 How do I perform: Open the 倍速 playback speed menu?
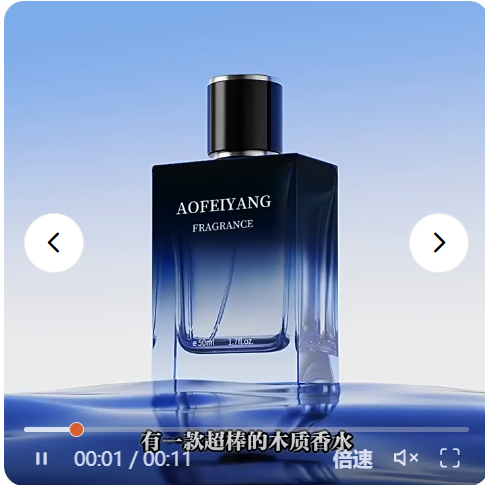(352, 459)
